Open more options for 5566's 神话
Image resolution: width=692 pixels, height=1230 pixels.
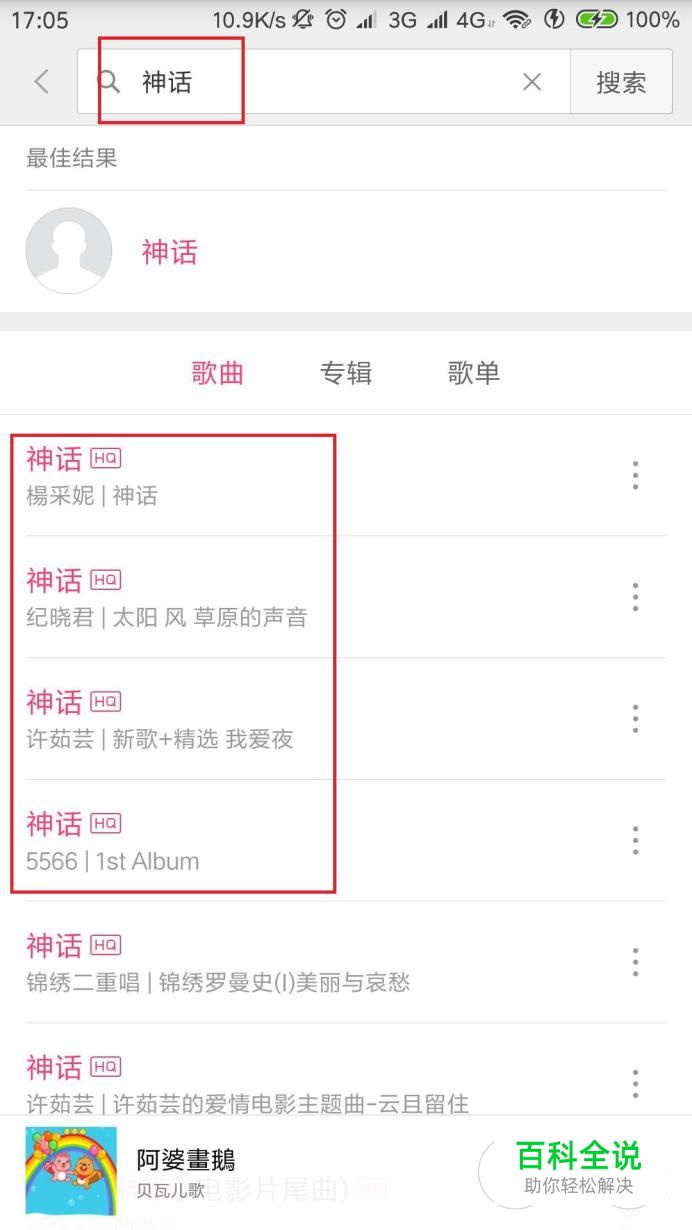(x=635, y=841)
